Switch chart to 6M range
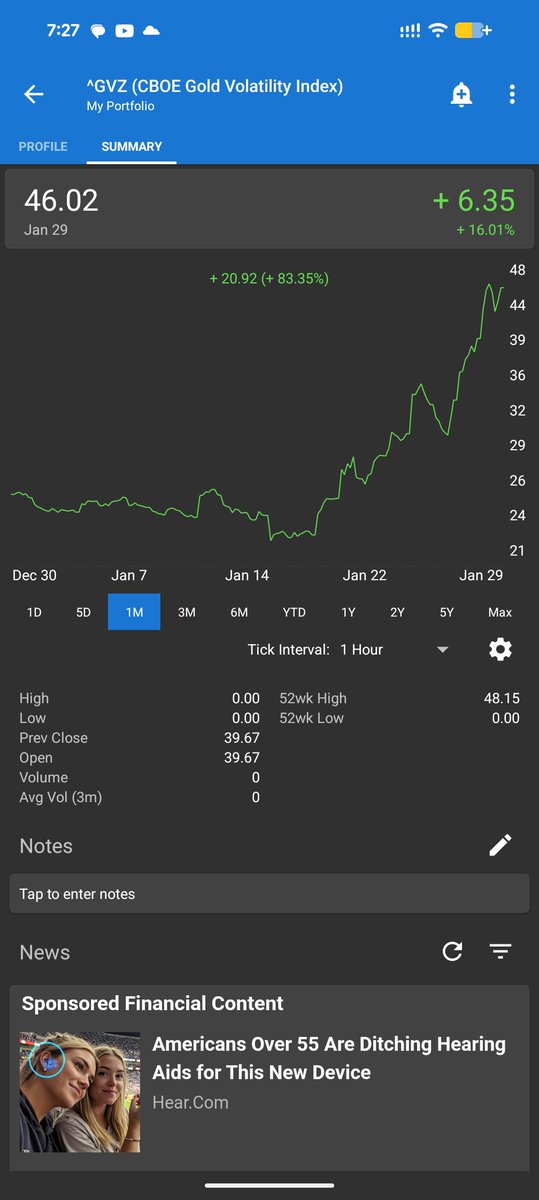The width and height of the screenshot is (539, 1200). click(239, 612)
